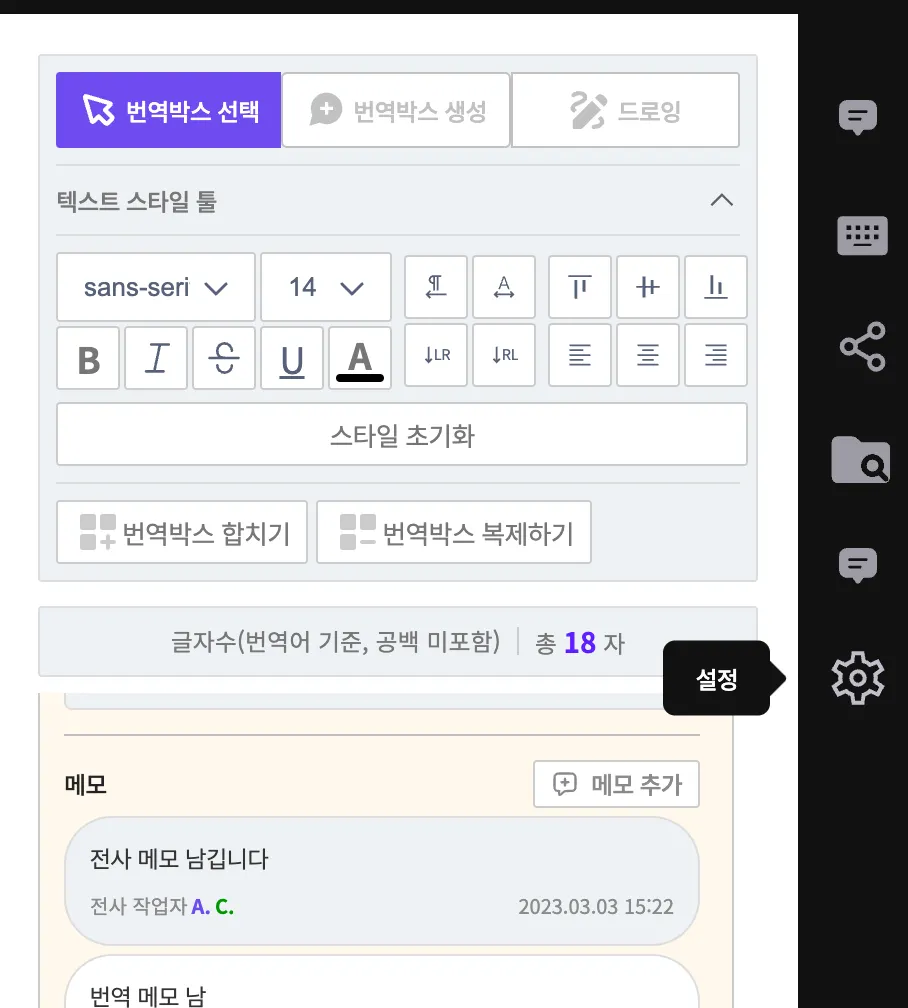The height and width of the screenshot is (1008, 908).
Task: Apply underline text style
Action: (292, 358)
